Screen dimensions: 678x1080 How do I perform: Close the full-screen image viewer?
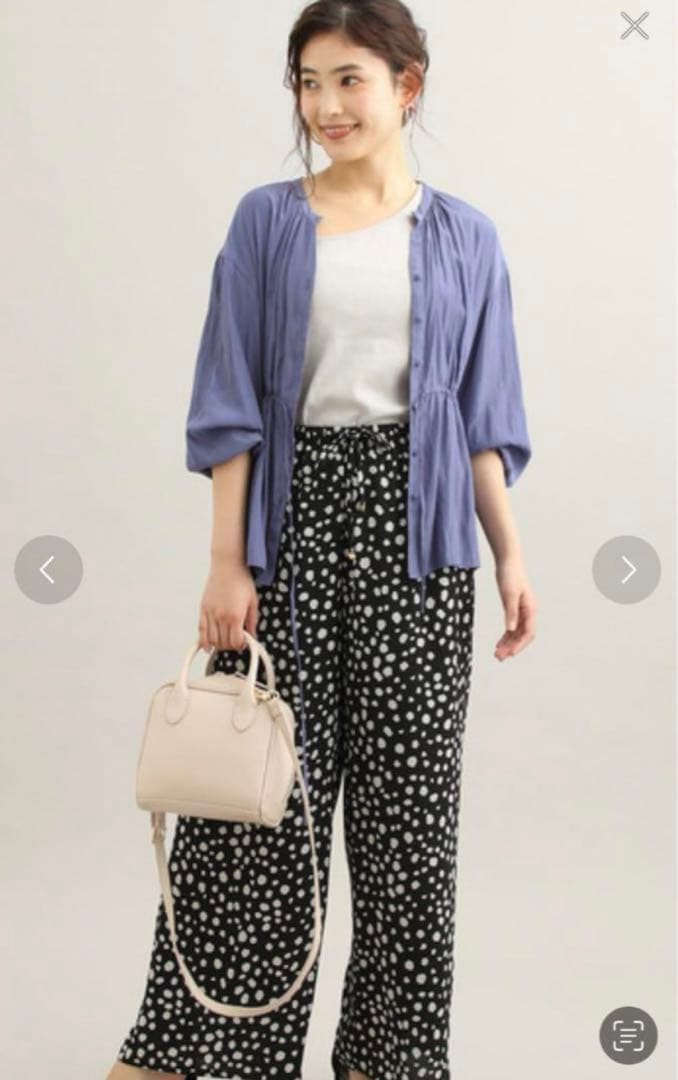click(x=634, y=25)
